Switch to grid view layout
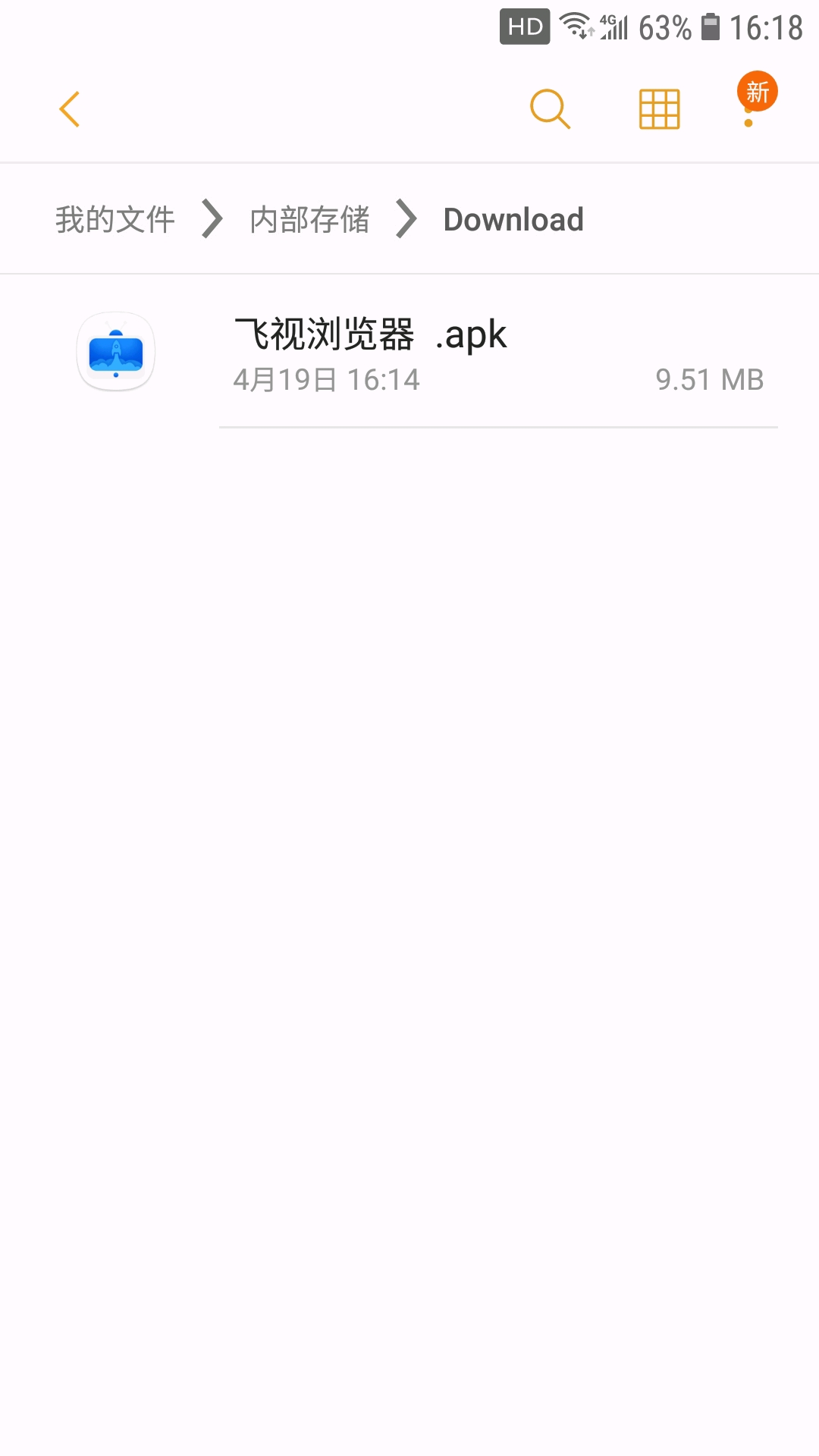 (x=658, y=108)
